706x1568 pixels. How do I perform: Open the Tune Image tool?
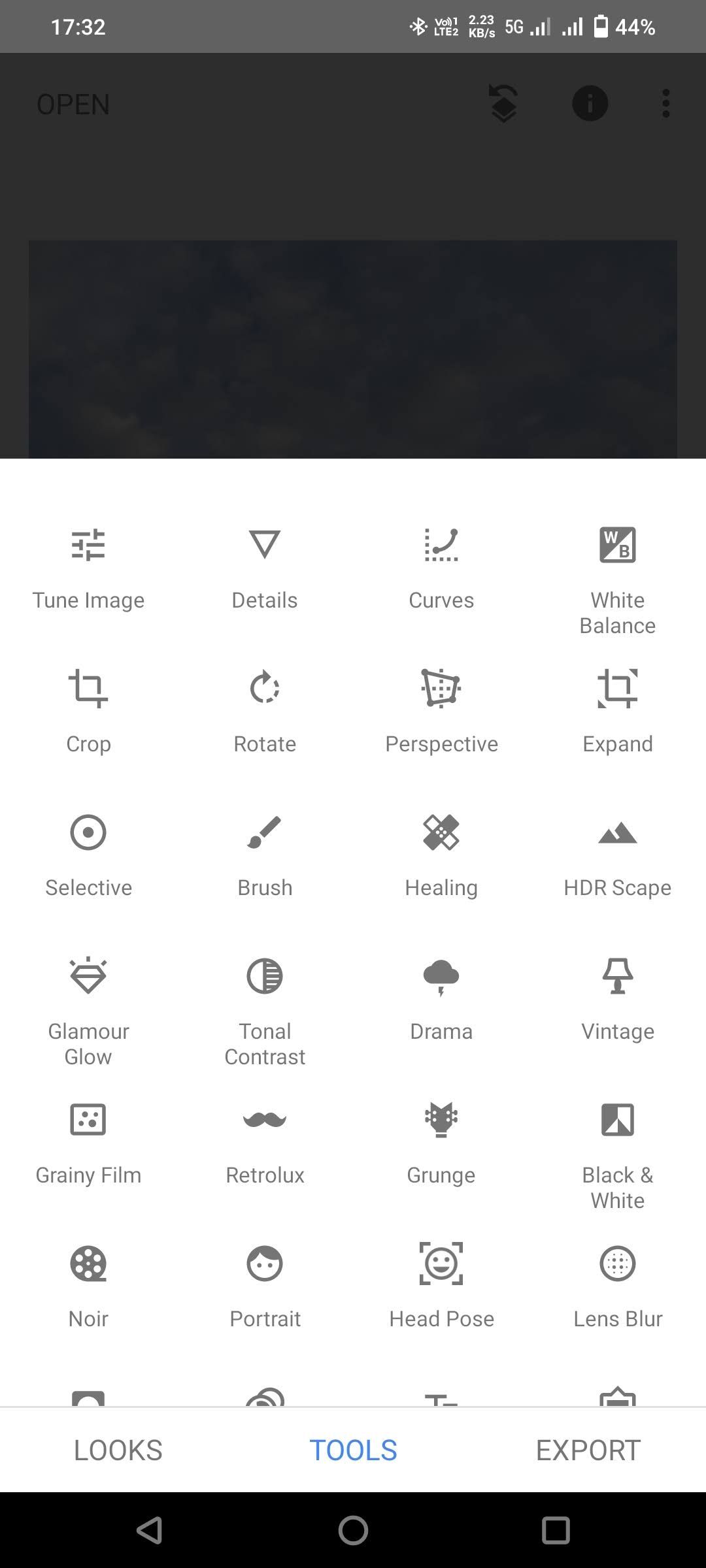[x=88, y=568]
